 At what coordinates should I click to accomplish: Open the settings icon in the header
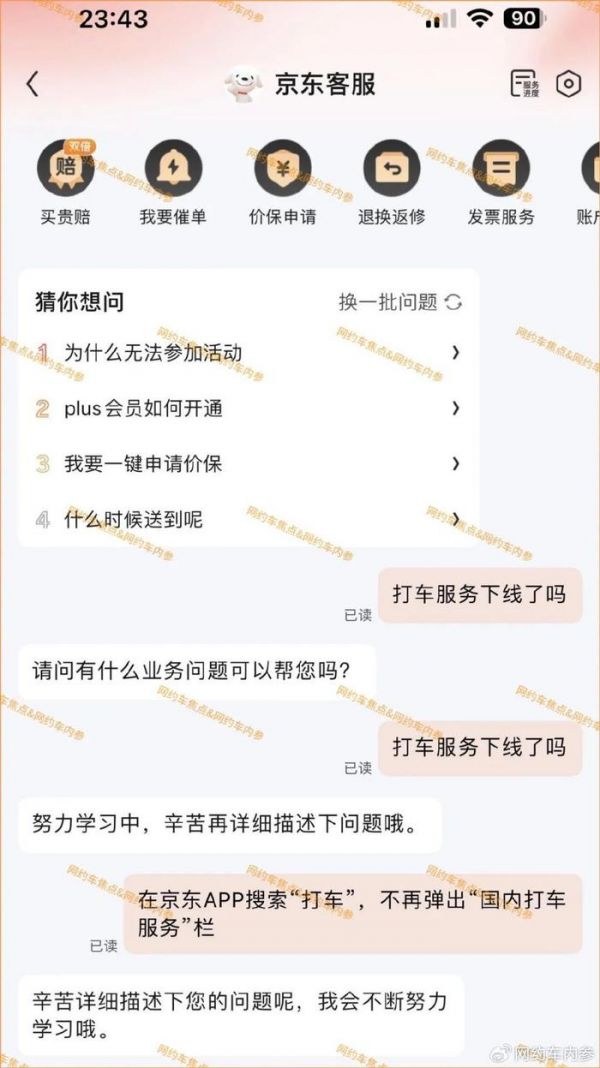tap(568, 84)
